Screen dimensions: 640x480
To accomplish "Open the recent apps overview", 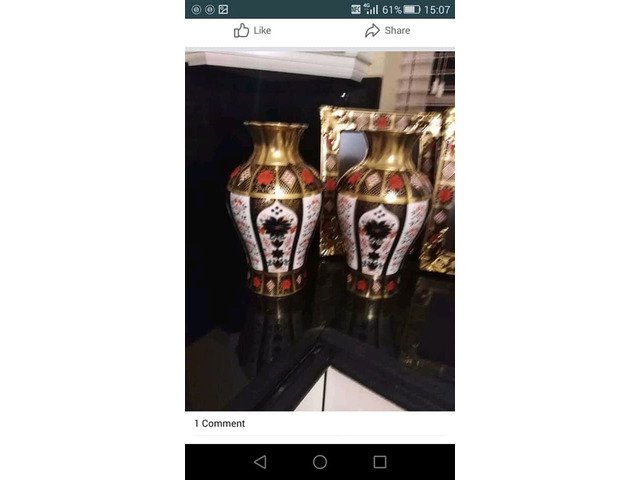I will tap(380, 462).
